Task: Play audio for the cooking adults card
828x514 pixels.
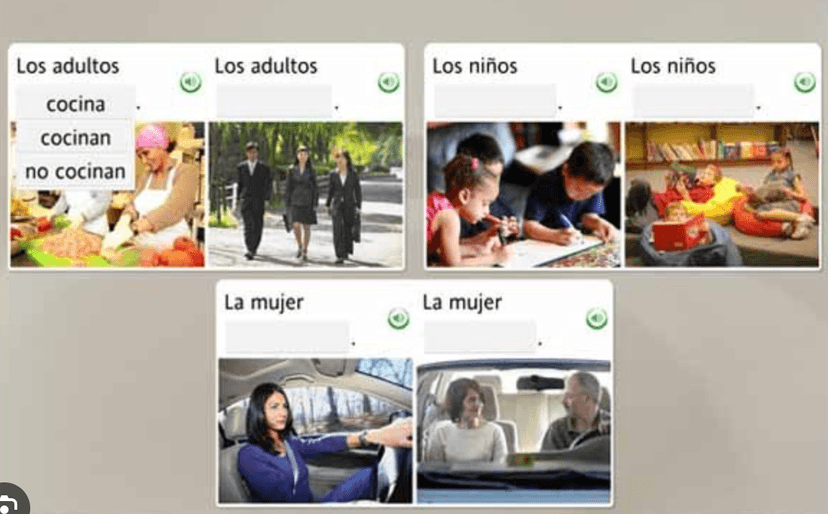Action: [190, 82]
